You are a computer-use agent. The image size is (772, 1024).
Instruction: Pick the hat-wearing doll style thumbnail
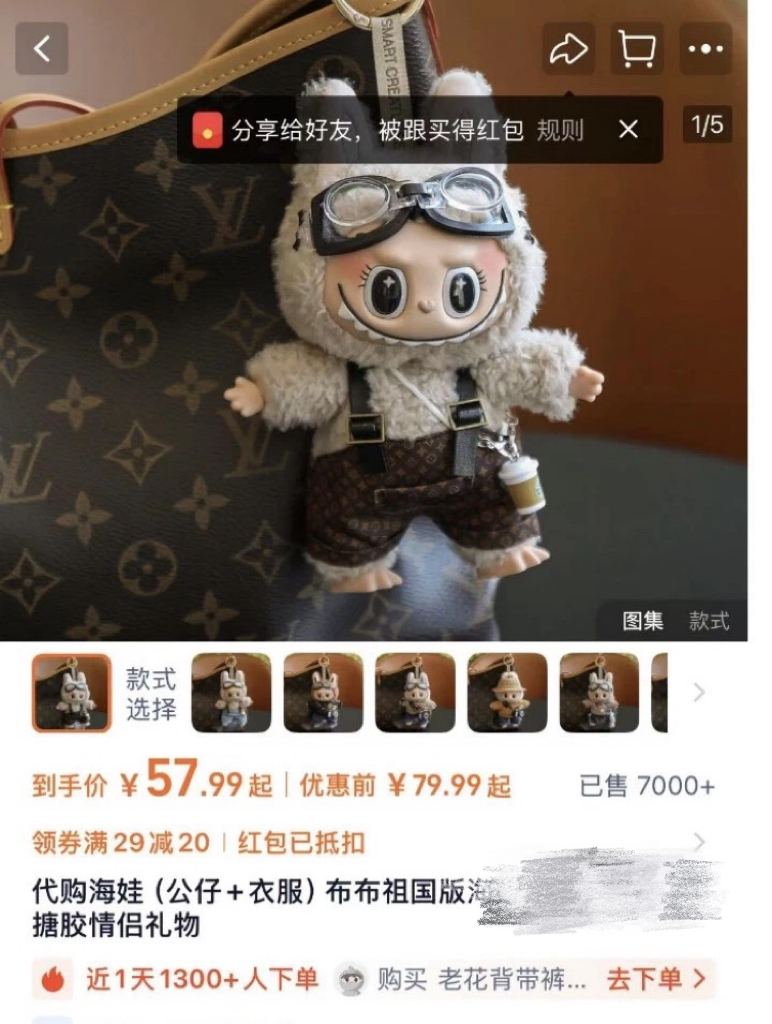(507, 693)
